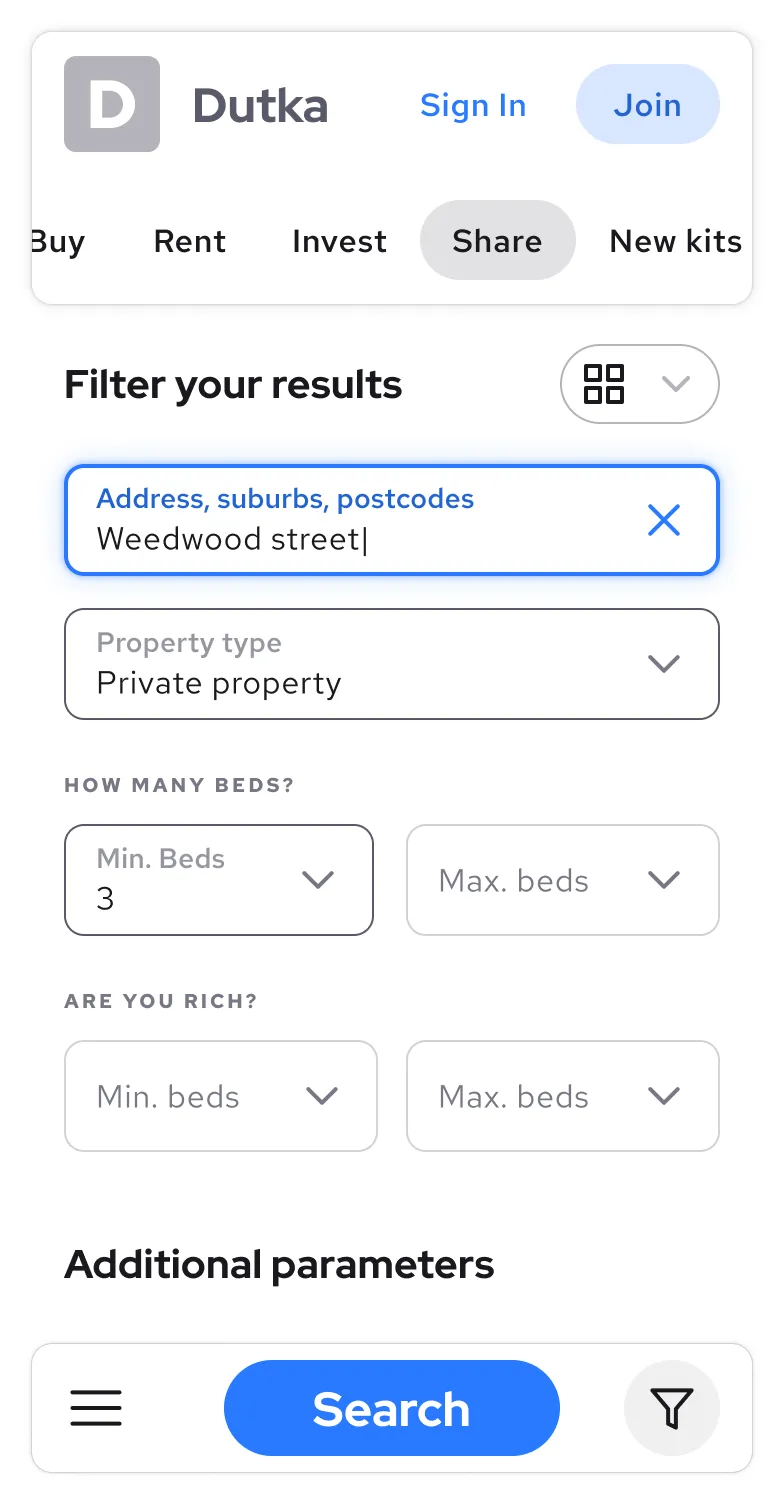Open the grid view layout dropdown
The height and width of the screenshot is (1504, 784).
[x=639, y=384]
